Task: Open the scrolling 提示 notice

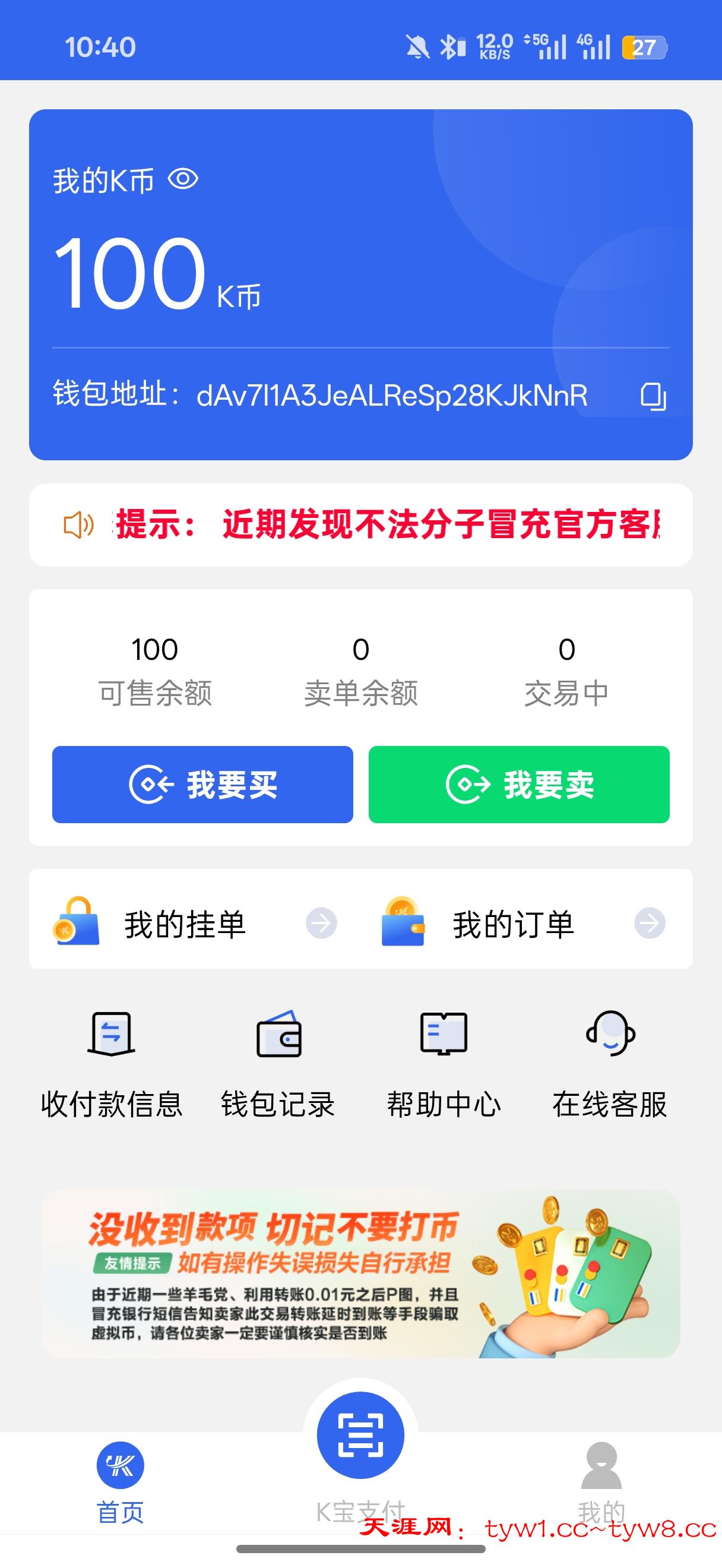Action: [387, 524]
